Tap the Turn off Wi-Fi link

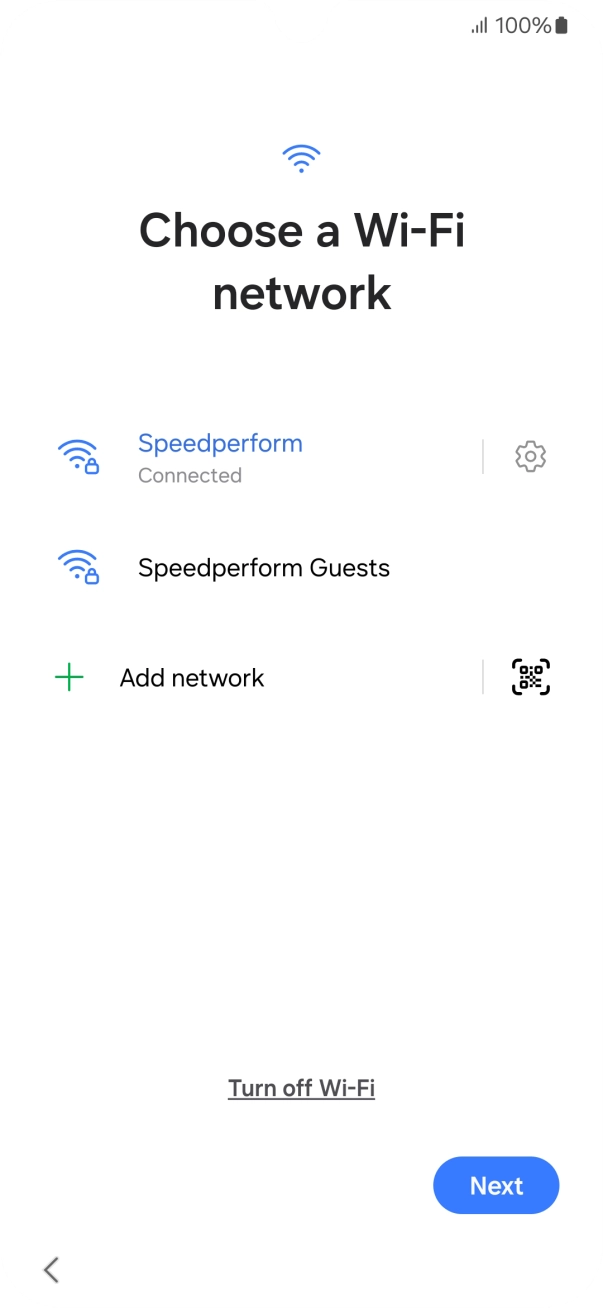(301, 1088)
